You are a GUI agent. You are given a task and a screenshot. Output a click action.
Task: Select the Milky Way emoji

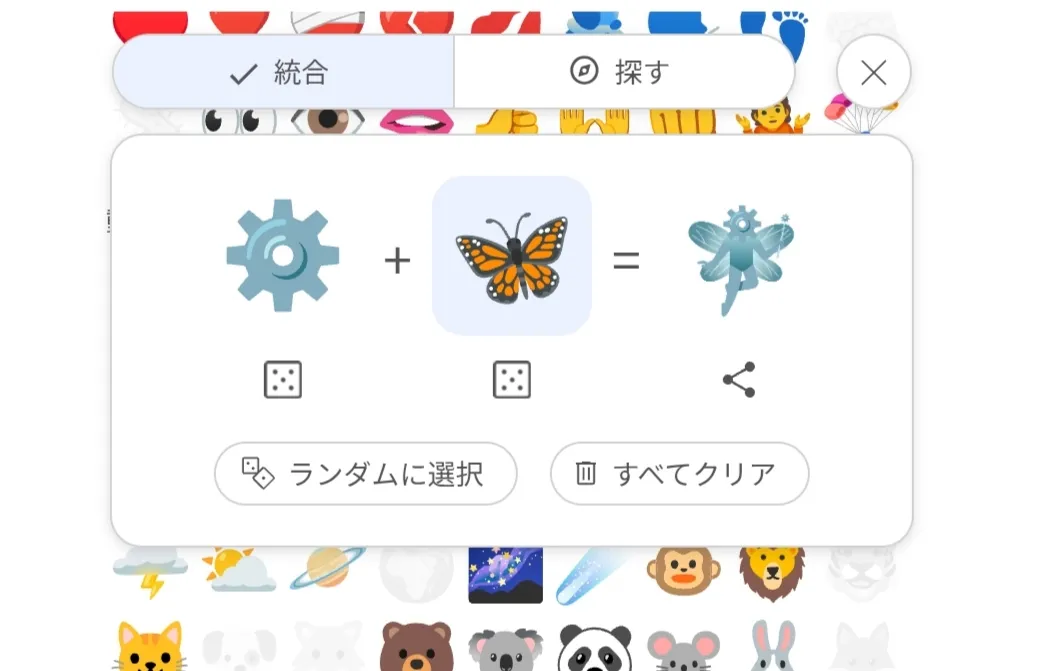point(505,574)
